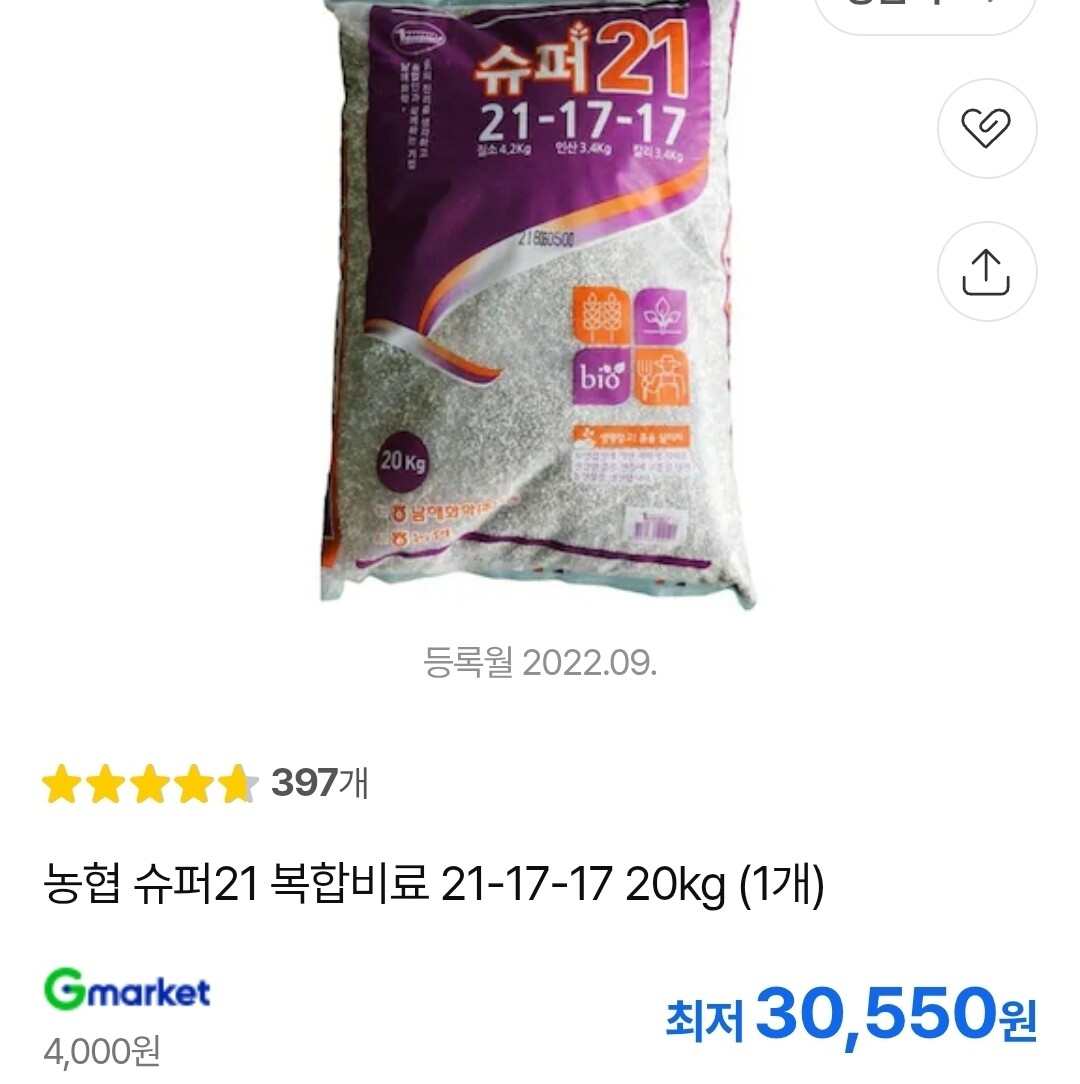Open the Gmarket lowest price offer

[848, 1018]
